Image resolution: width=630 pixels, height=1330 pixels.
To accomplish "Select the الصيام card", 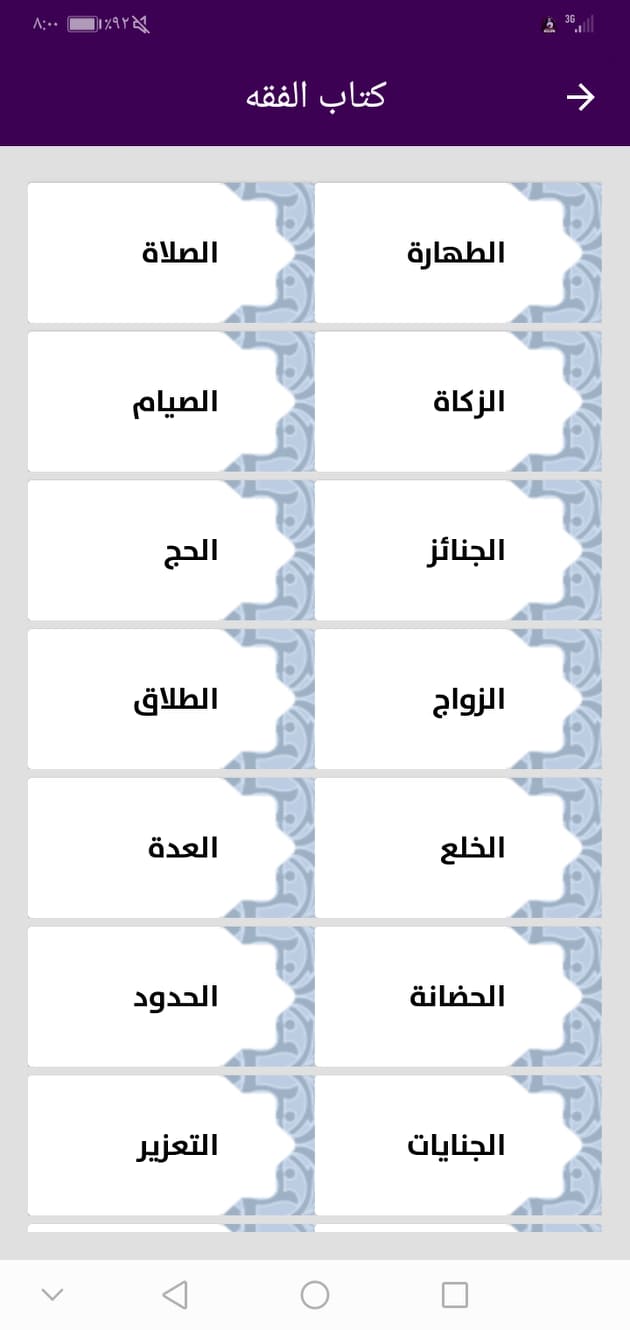I will tap(171, 402).
